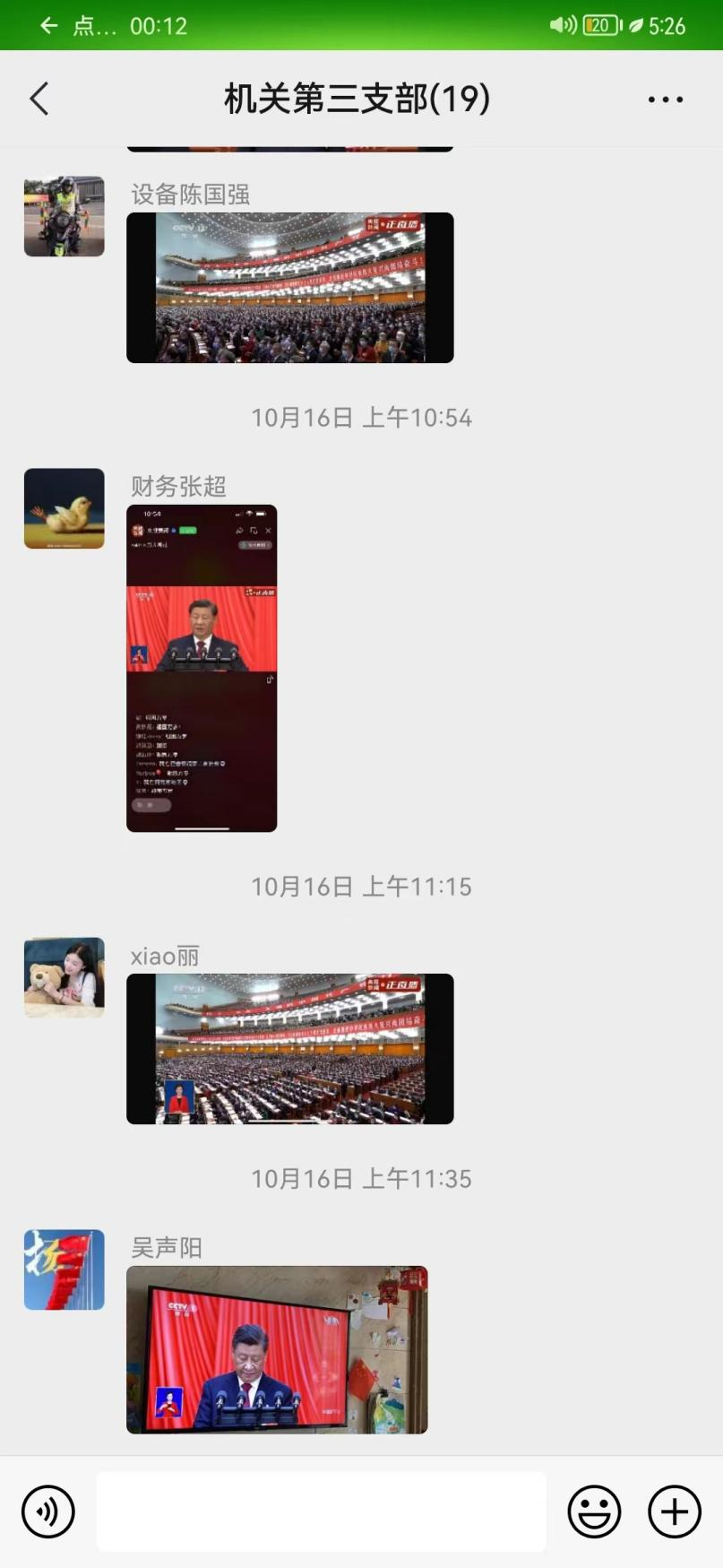Go back from the 机关第三支部 group chat

[x=39, y=99]
